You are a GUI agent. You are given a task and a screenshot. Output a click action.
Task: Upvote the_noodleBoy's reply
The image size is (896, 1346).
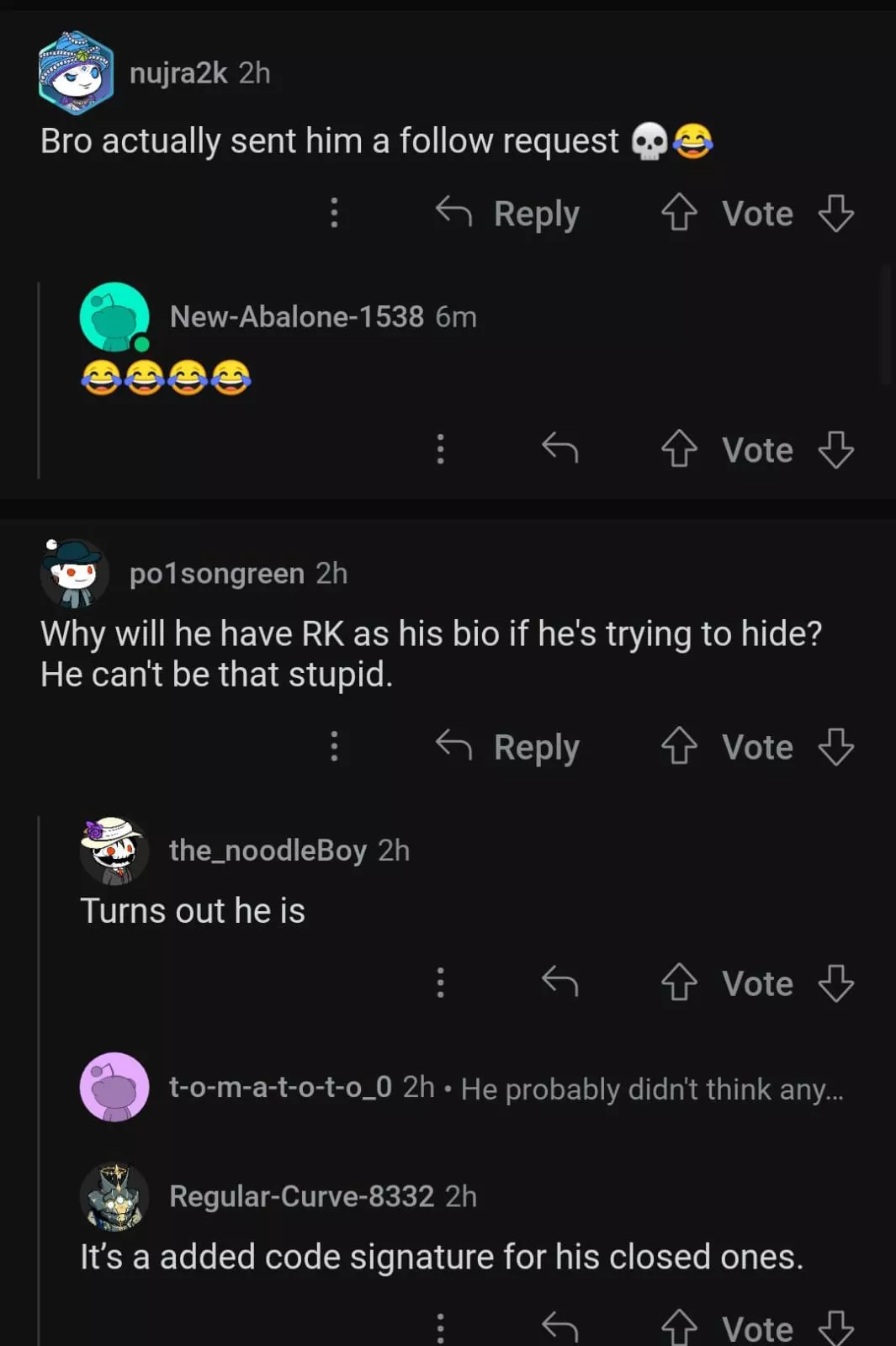pos(679,983)
